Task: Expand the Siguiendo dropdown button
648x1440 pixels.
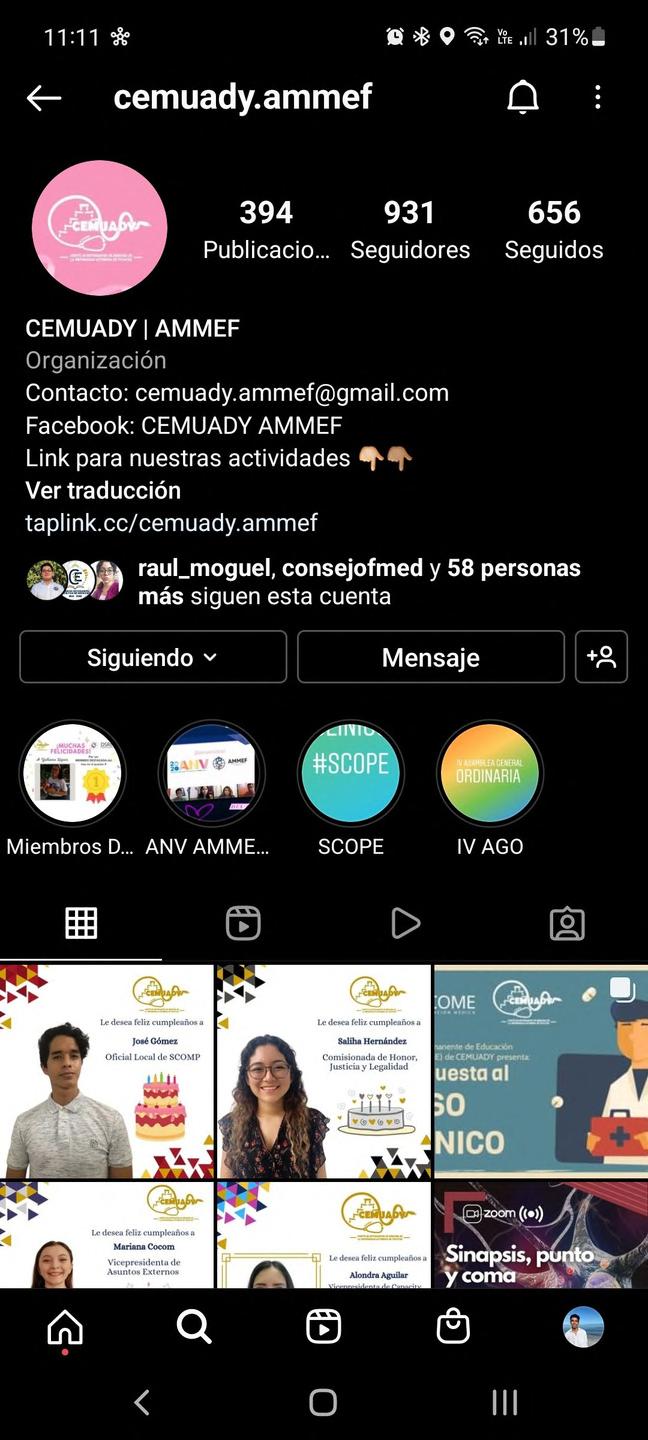Action: [153, 657]
